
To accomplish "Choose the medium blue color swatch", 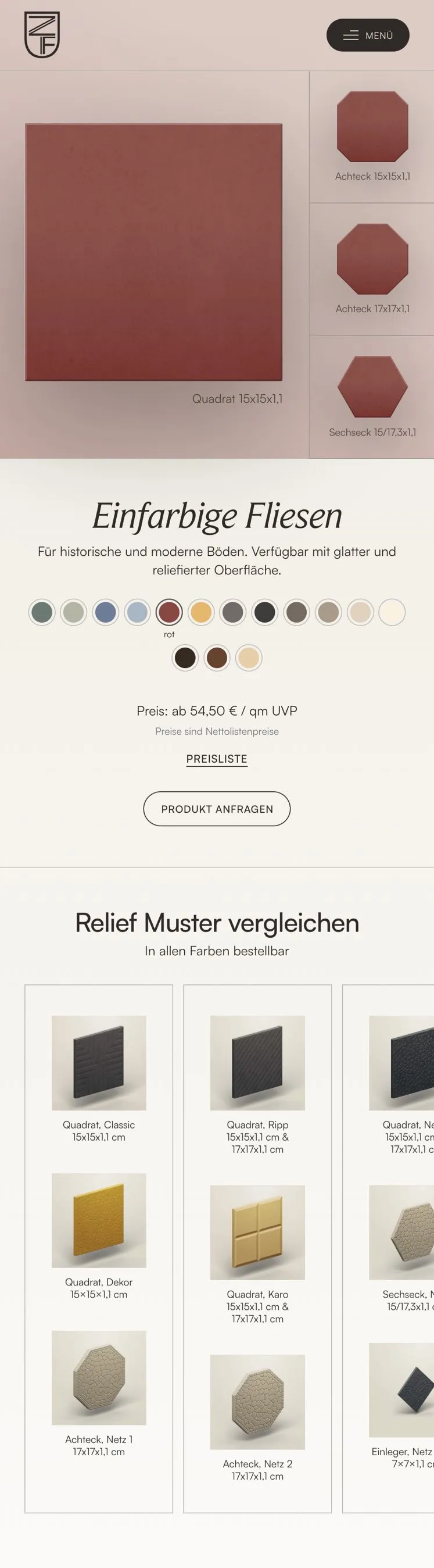I will tap(105, 612).
